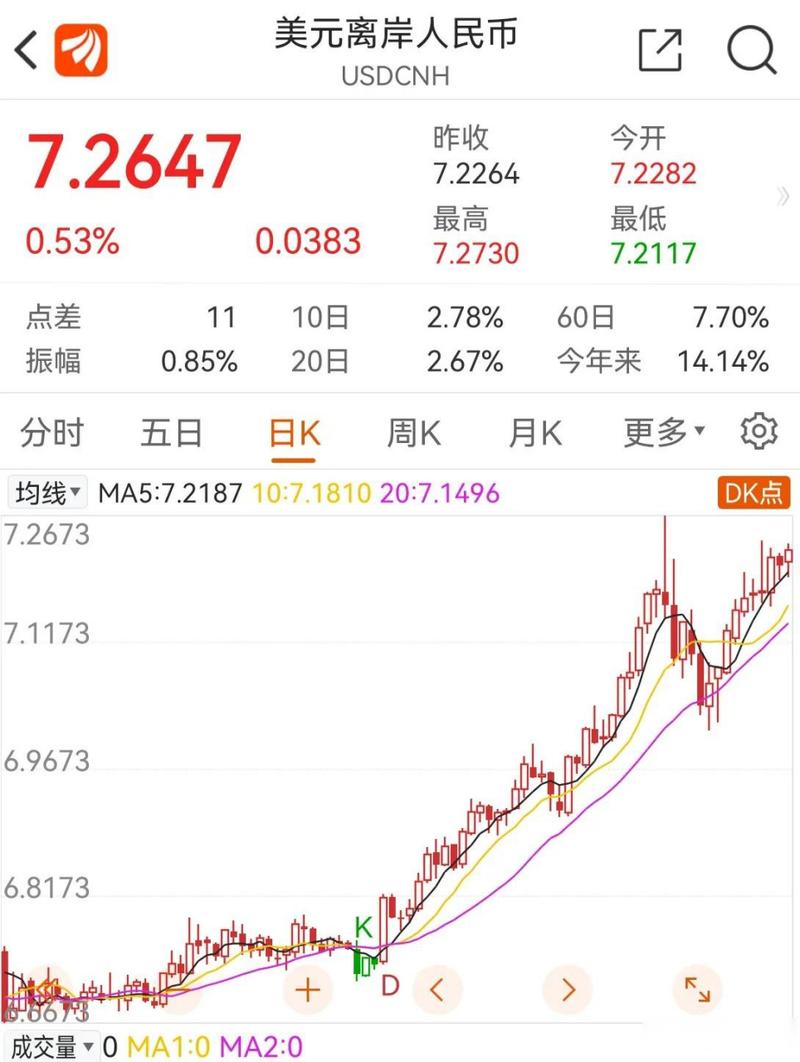Viewport: 800px width, 1062px height.
Task: Click the right chevron to scroll chart forward
Action: pos(566,988)
